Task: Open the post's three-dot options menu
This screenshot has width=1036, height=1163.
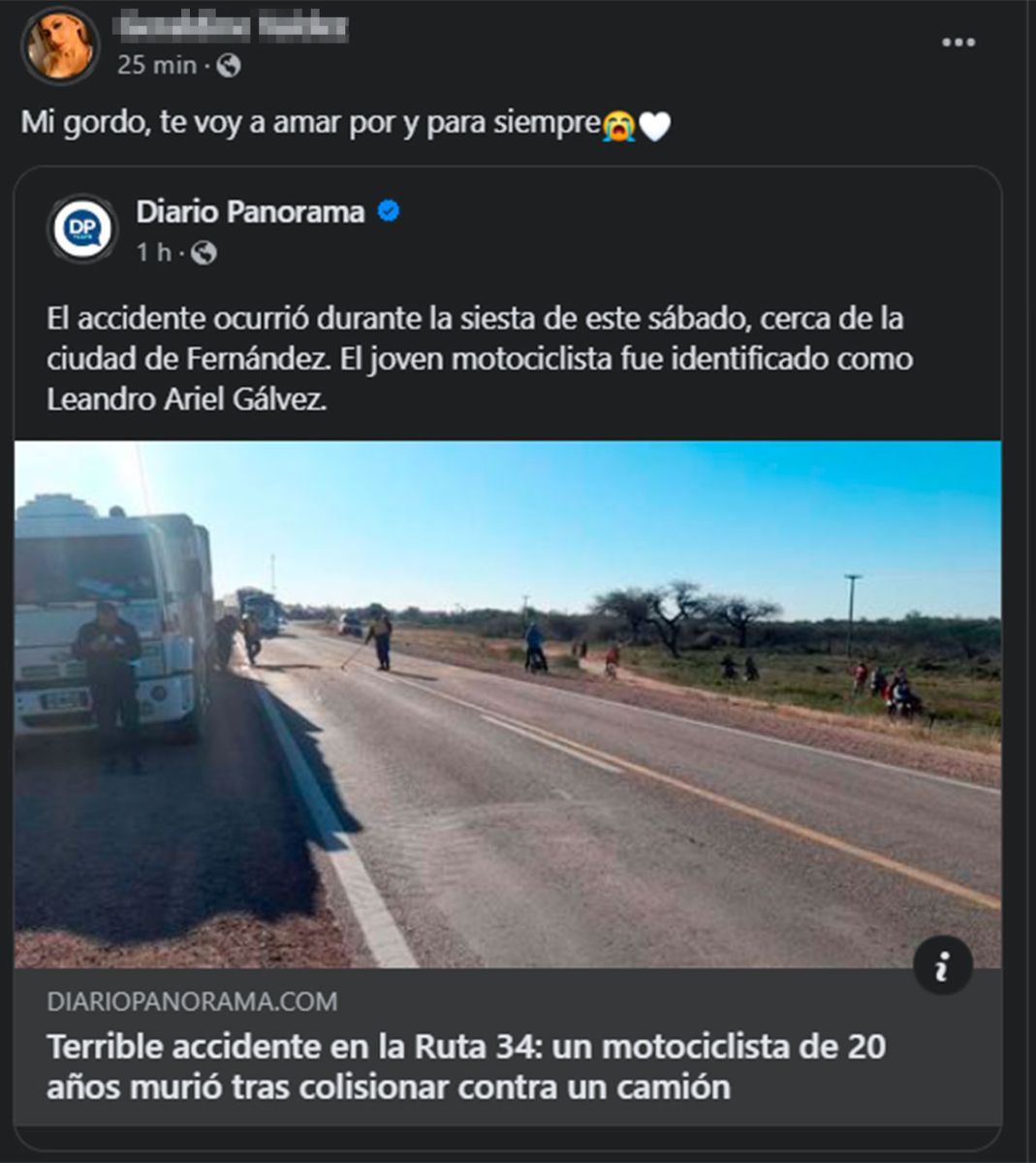Action: [x=958, y=43]
